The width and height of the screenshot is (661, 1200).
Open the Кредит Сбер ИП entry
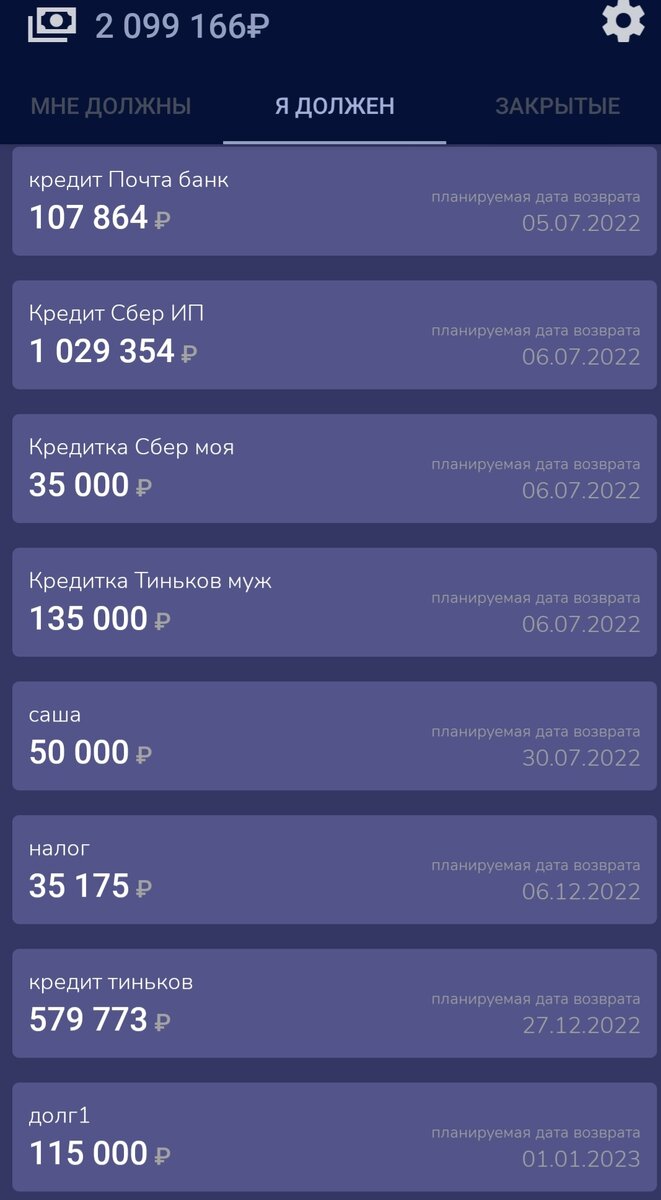334,335
